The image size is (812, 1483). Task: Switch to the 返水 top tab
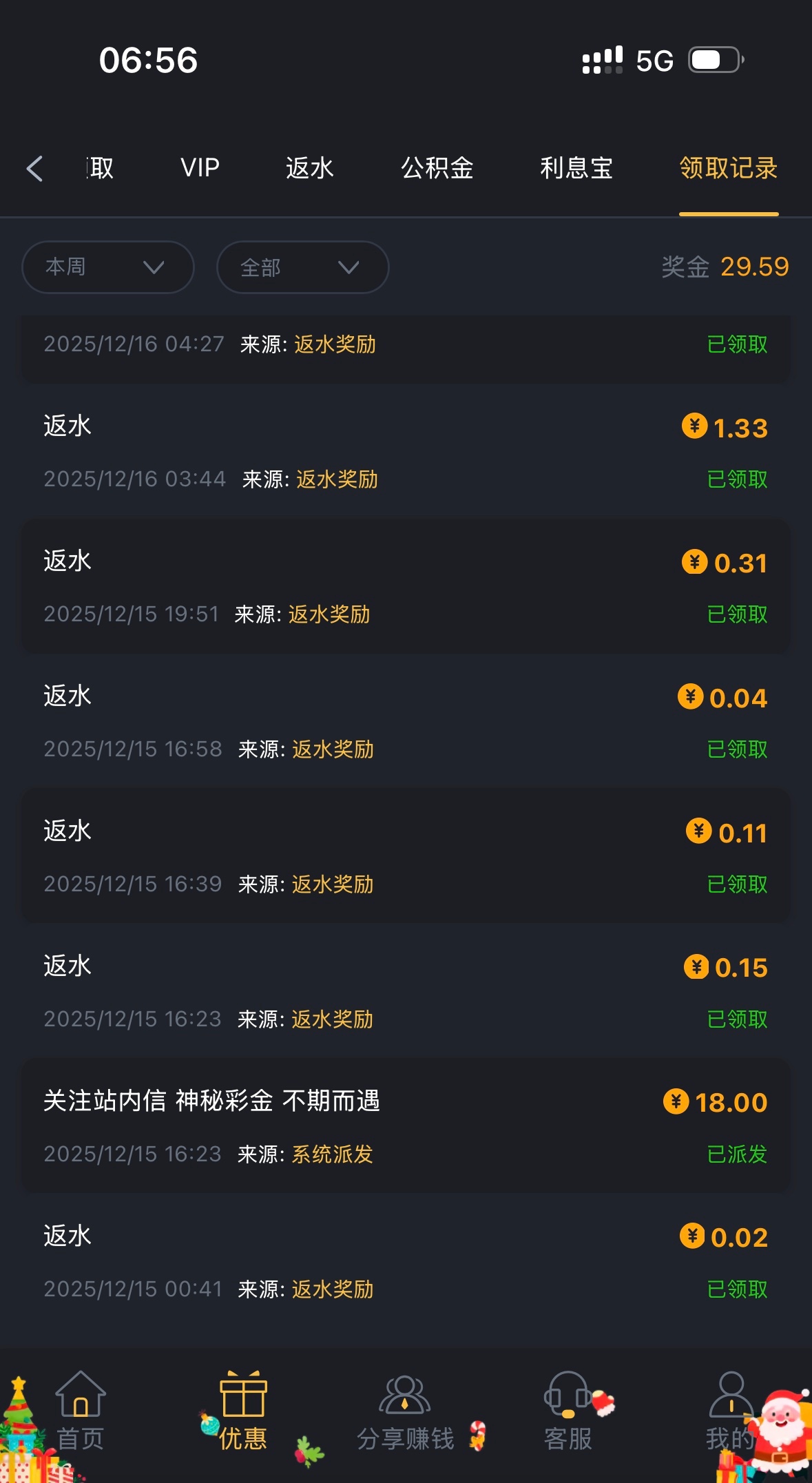tap(310, 168)
